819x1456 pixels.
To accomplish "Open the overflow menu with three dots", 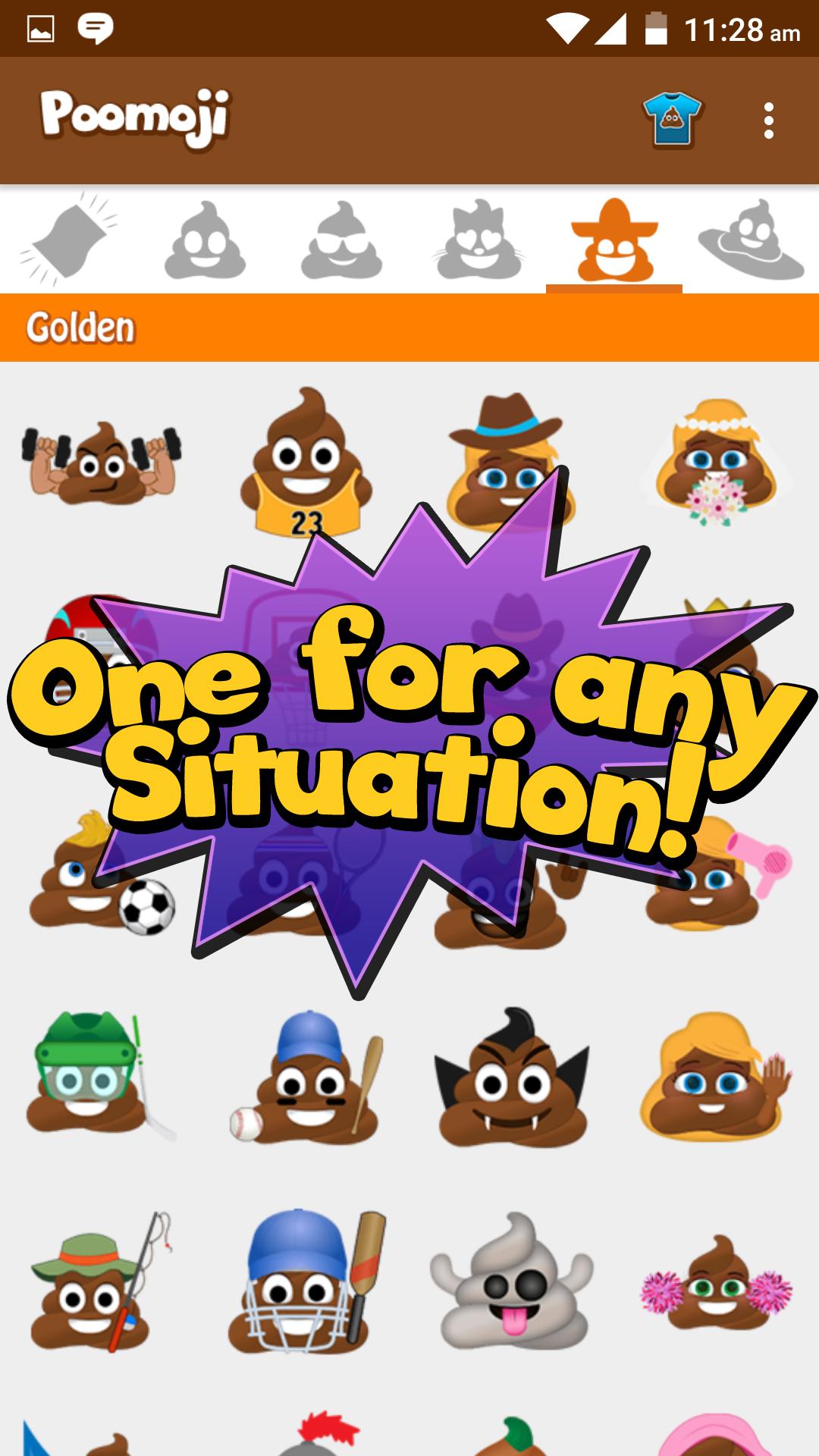I will tap(768, 118).
